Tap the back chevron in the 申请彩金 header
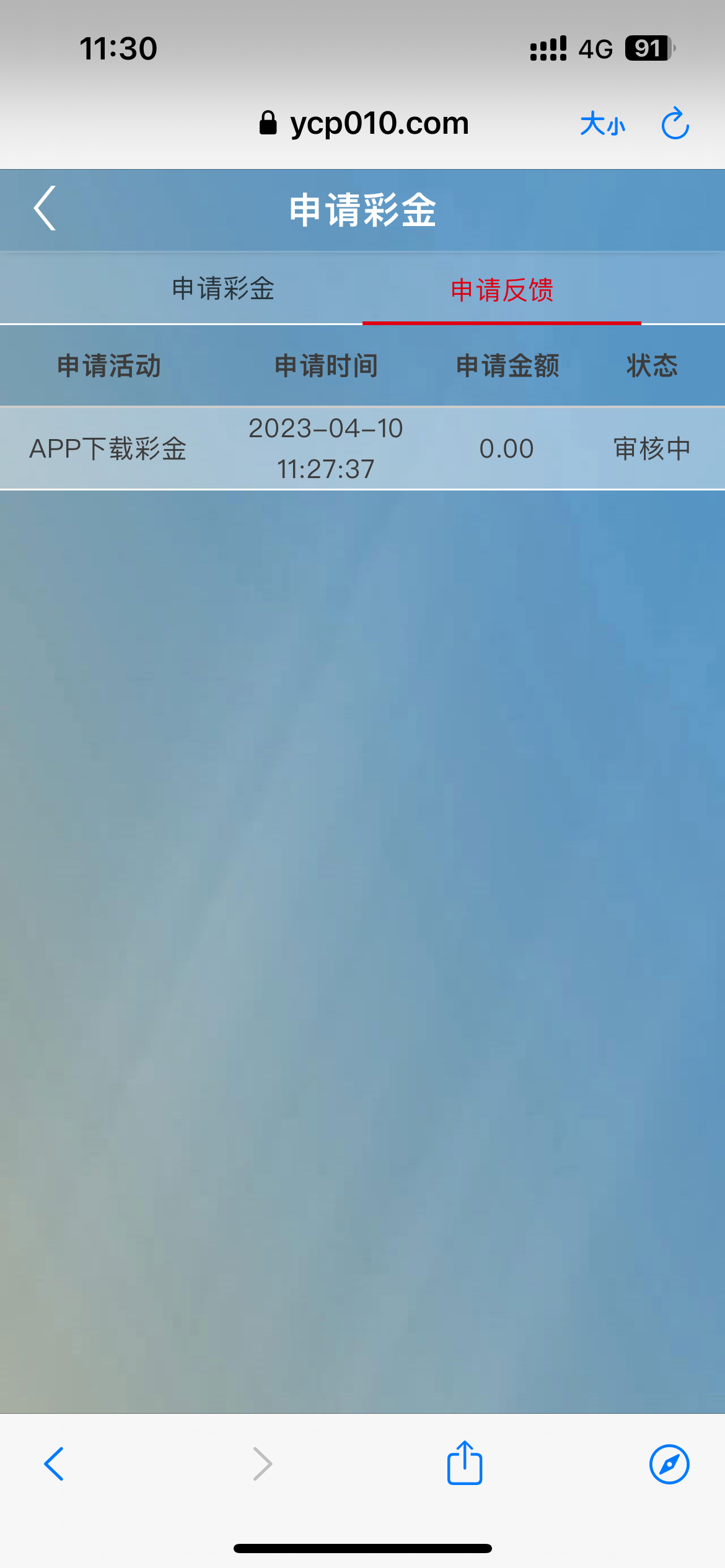 [x=44, y=209]
